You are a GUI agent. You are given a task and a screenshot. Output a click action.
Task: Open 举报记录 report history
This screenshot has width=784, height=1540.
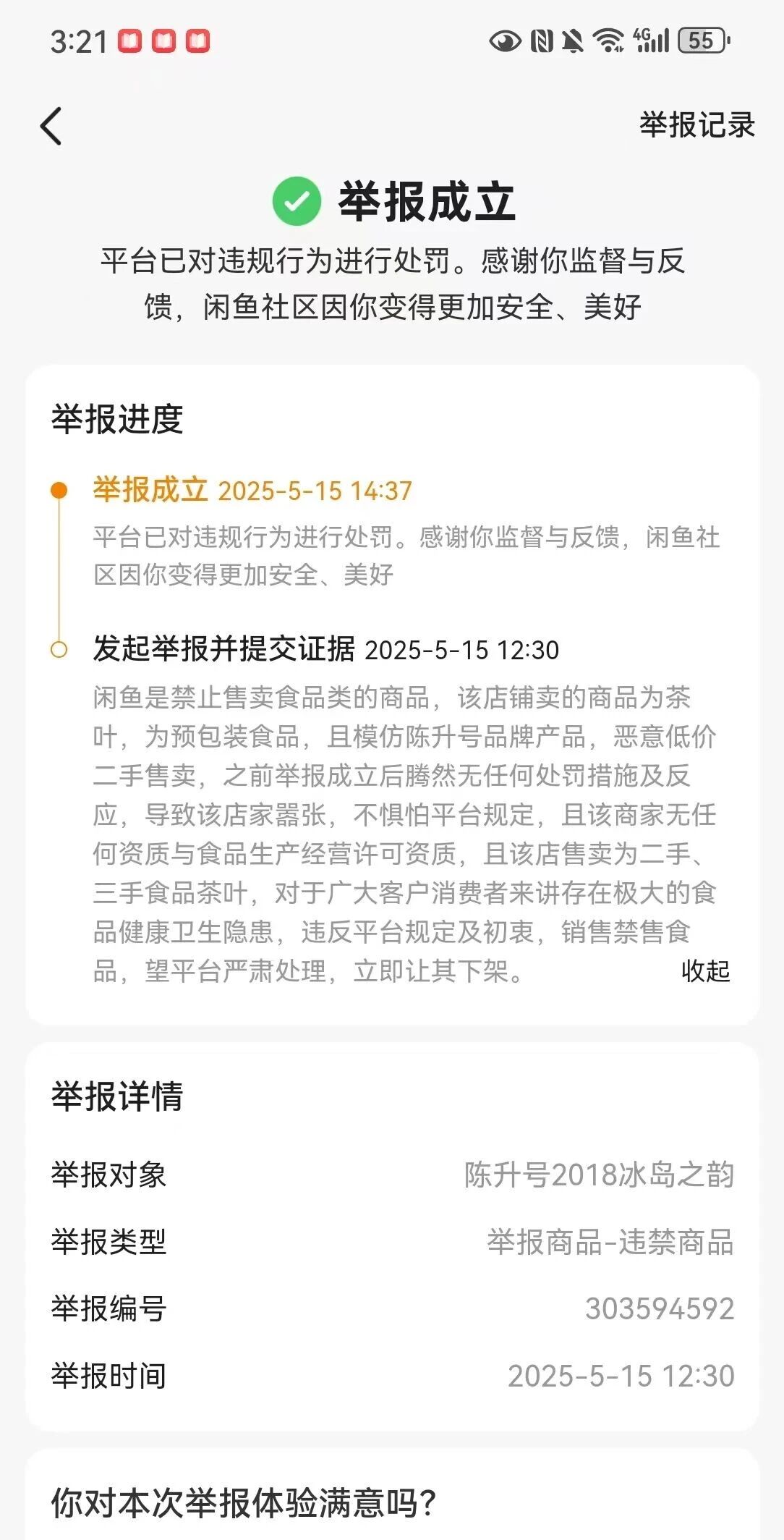(x=696, y=125)
